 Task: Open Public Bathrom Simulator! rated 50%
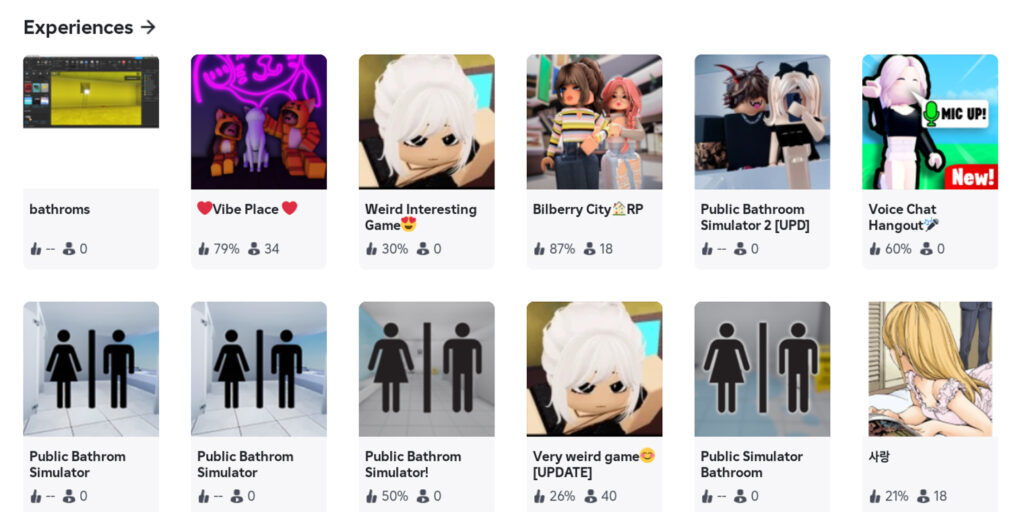click(x=426, y=369)
